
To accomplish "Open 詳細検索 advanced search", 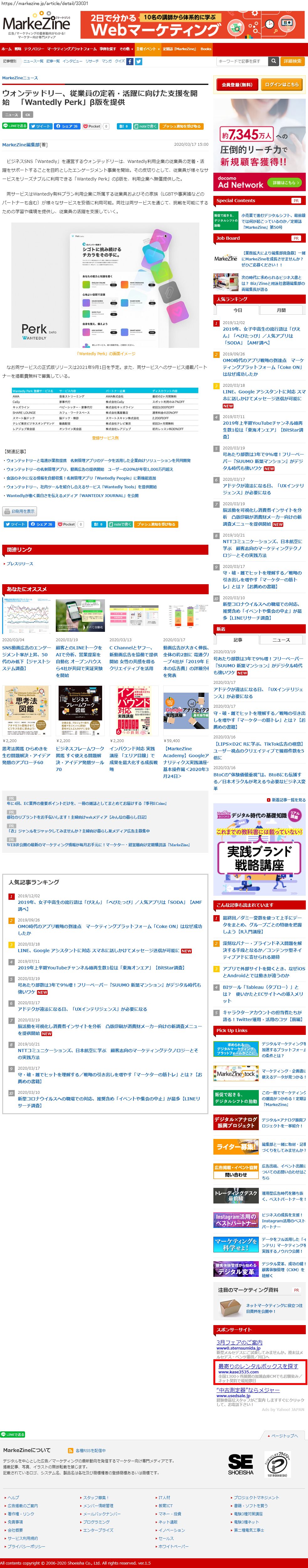I will coord(292,61).
